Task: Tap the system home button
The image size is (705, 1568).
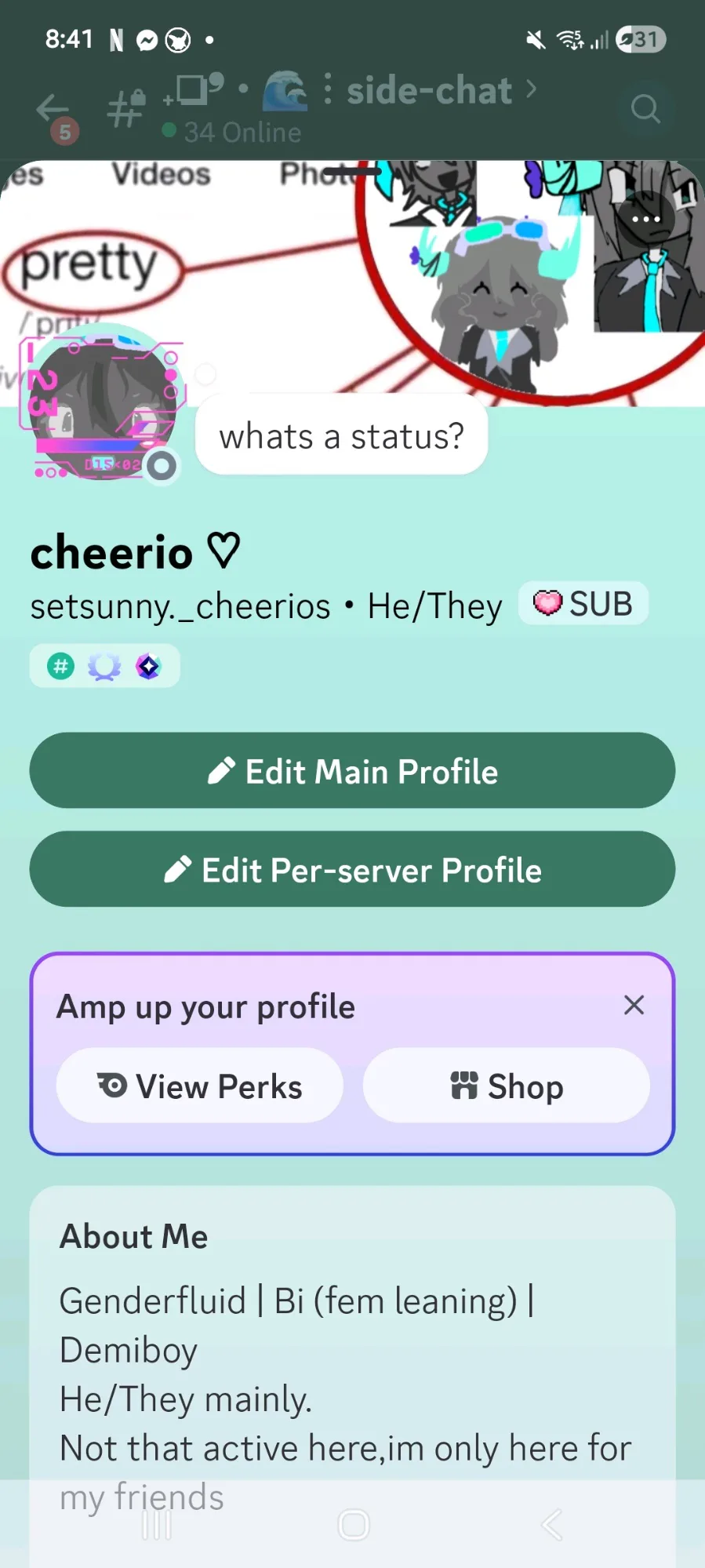Action: [353, 1525]
